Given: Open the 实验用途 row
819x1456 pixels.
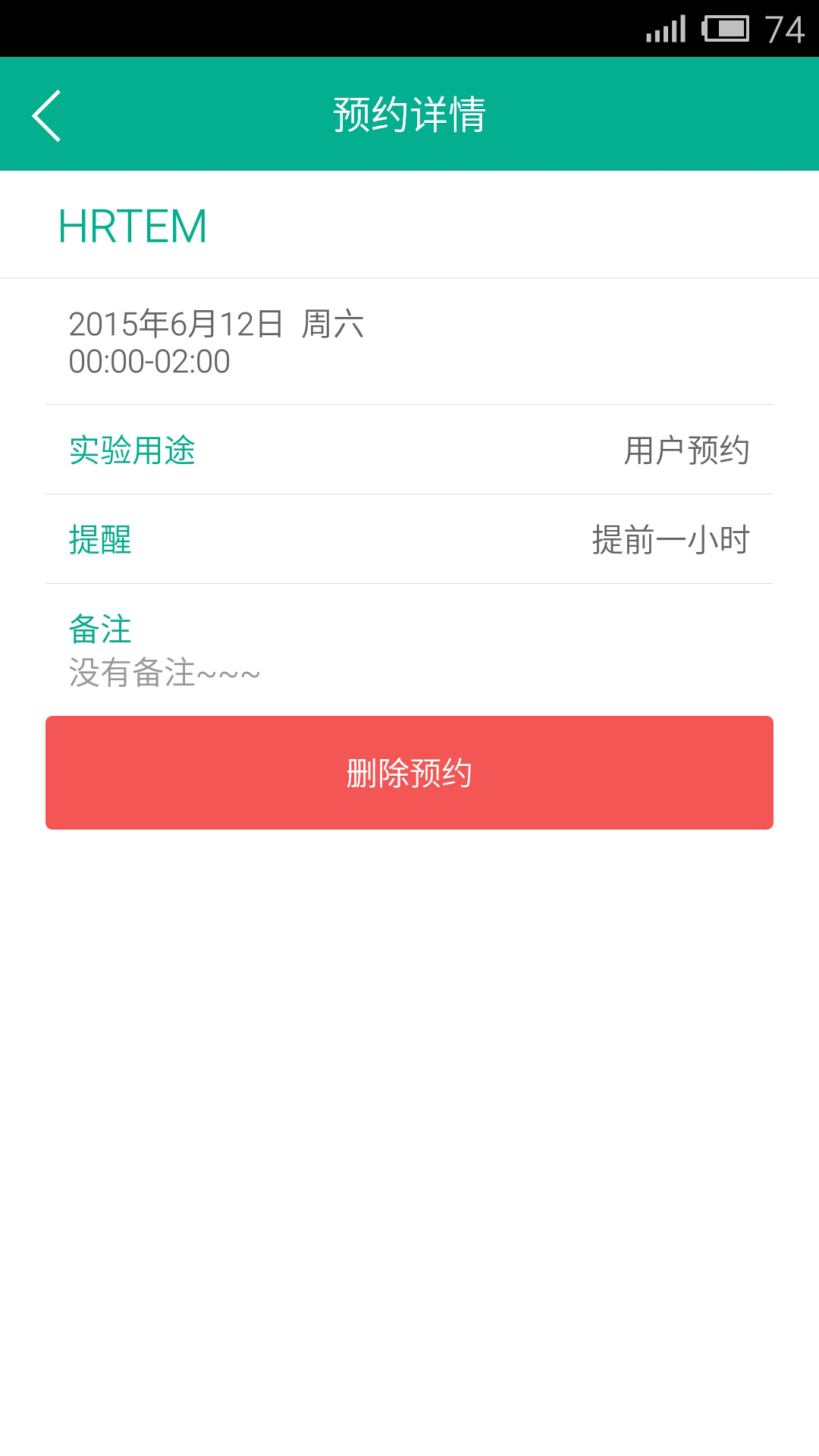Looking at the screenshot, I should (x=409, y=450).
